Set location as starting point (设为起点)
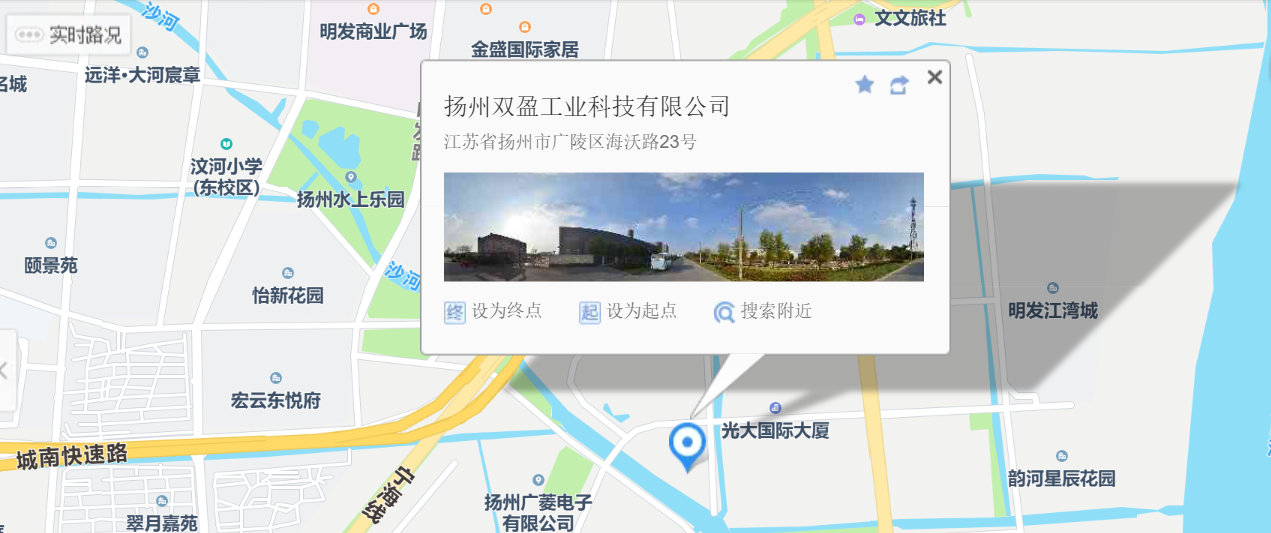This screenshot has height=533, width=1271. tap(629, 311)
